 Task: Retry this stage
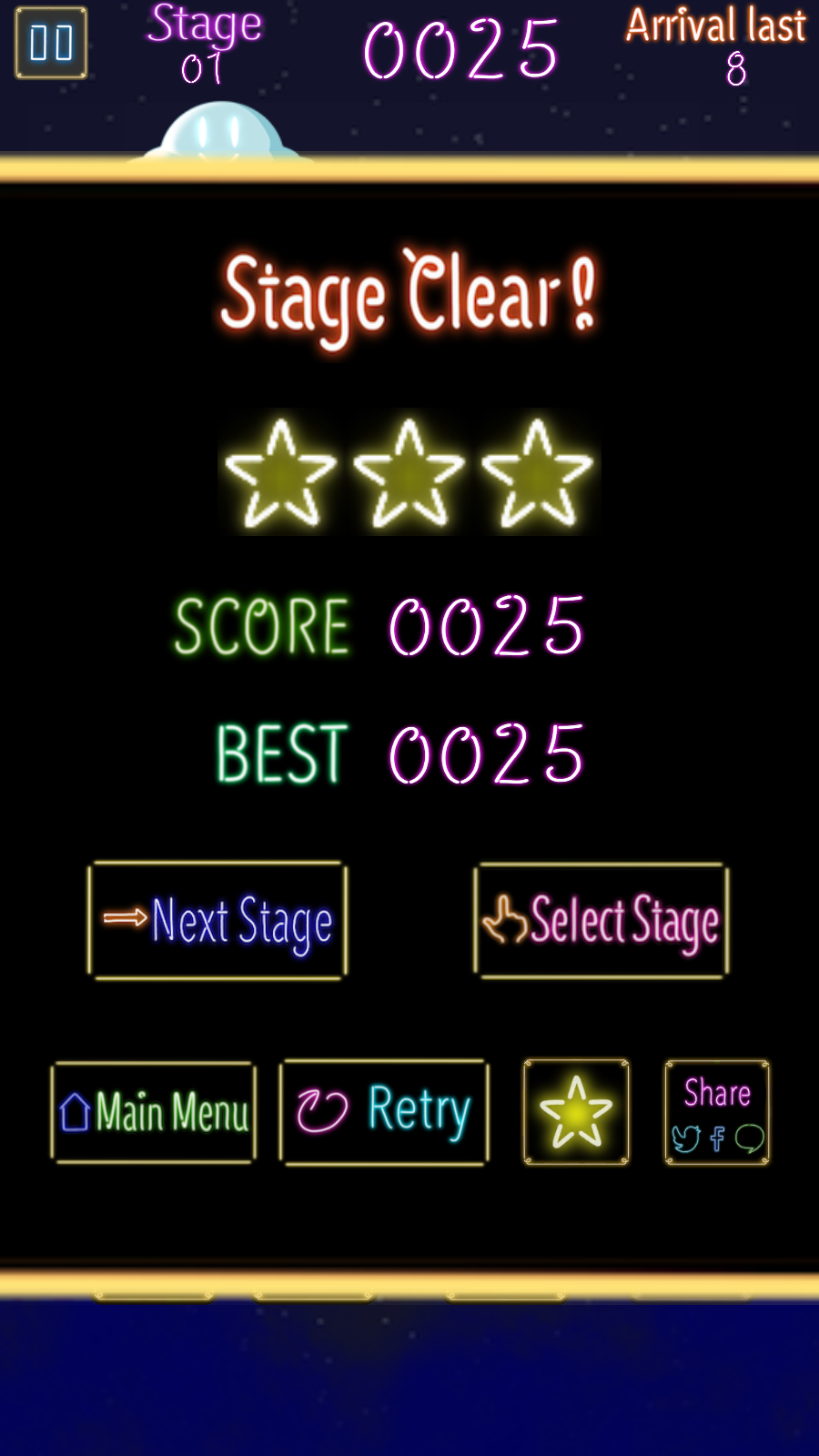[384, 1112]
